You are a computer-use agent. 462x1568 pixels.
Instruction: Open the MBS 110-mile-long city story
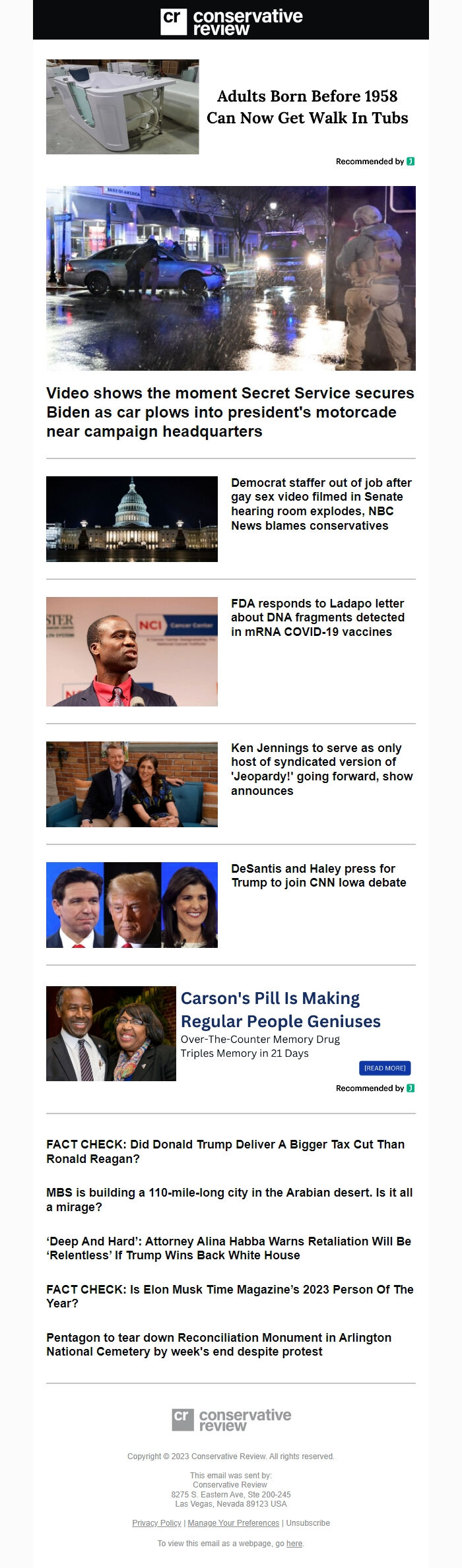(x=229, y=1199)
